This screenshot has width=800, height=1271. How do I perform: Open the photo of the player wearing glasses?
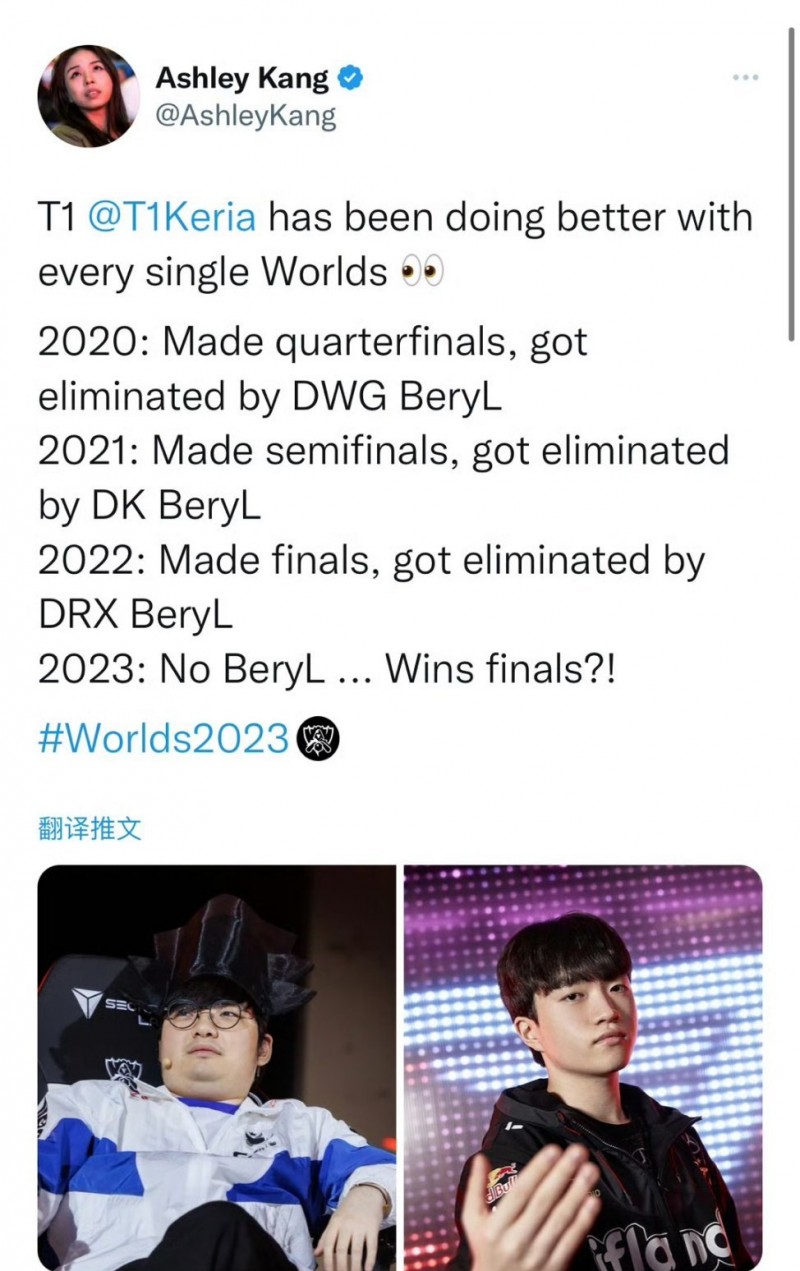coord(217,1067)
